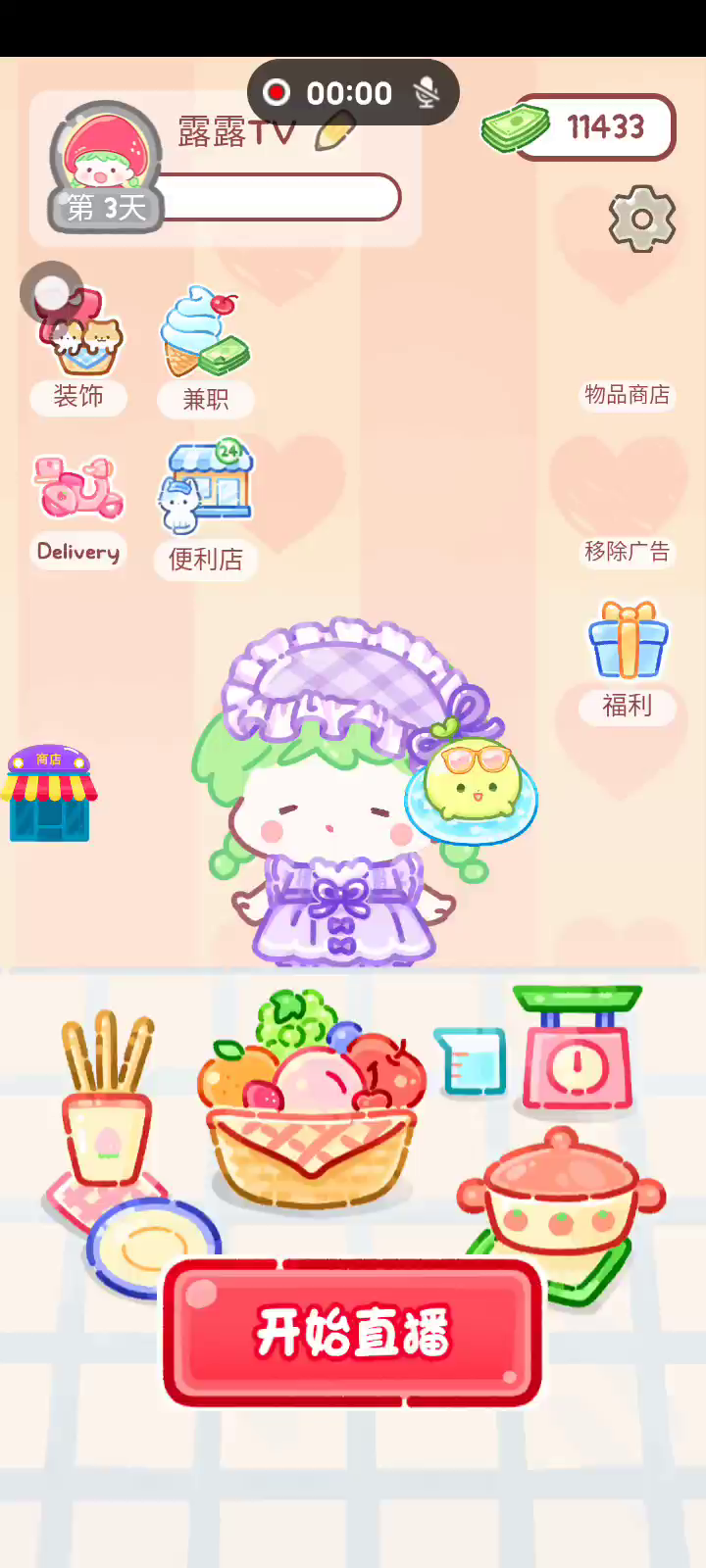Viewport: 706px width, 1568px height.
Task: Edit the channel name with the pencil
Action: coord(334,130)
